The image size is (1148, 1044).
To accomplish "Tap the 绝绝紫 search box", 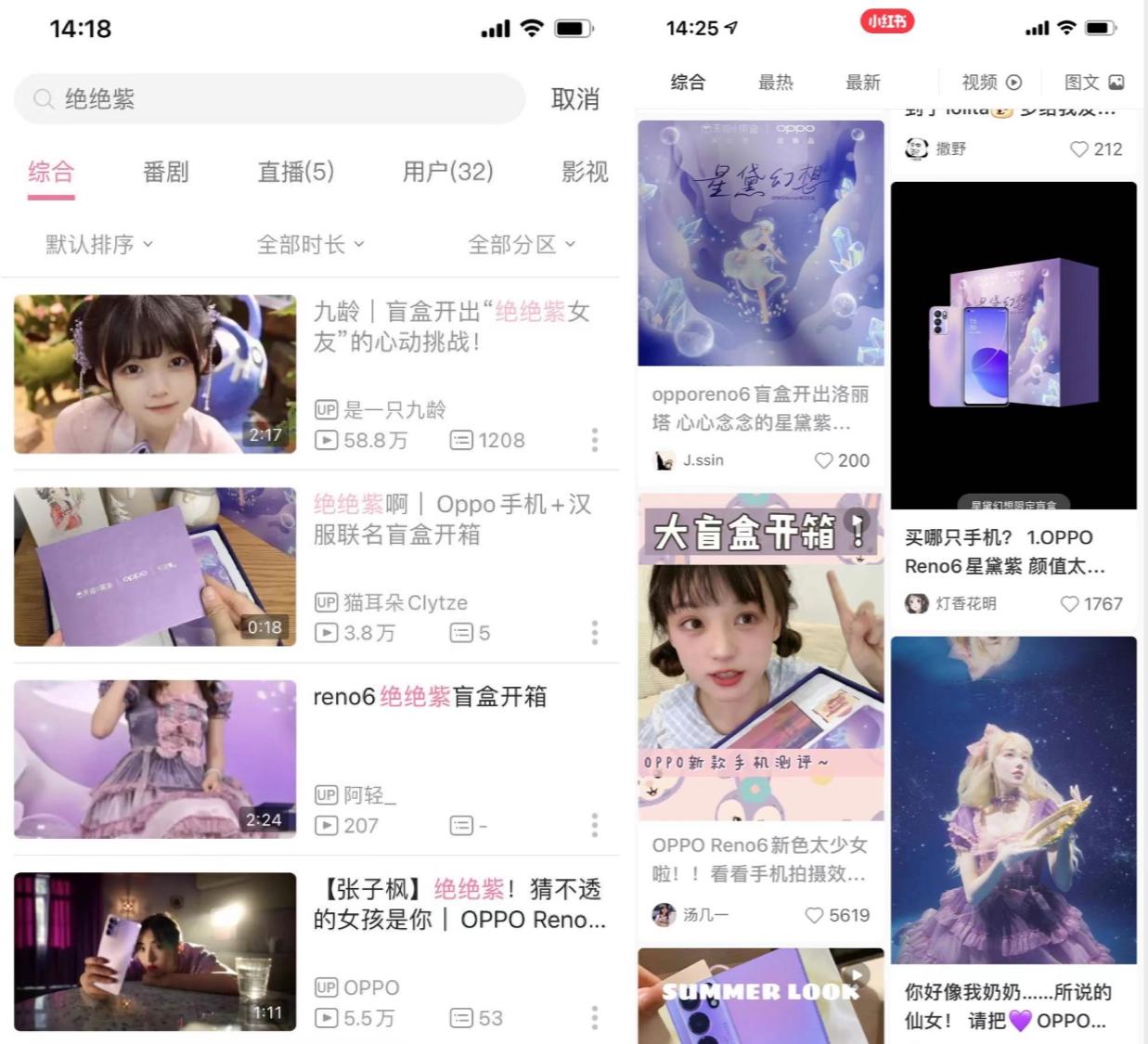I will [269, 99].
